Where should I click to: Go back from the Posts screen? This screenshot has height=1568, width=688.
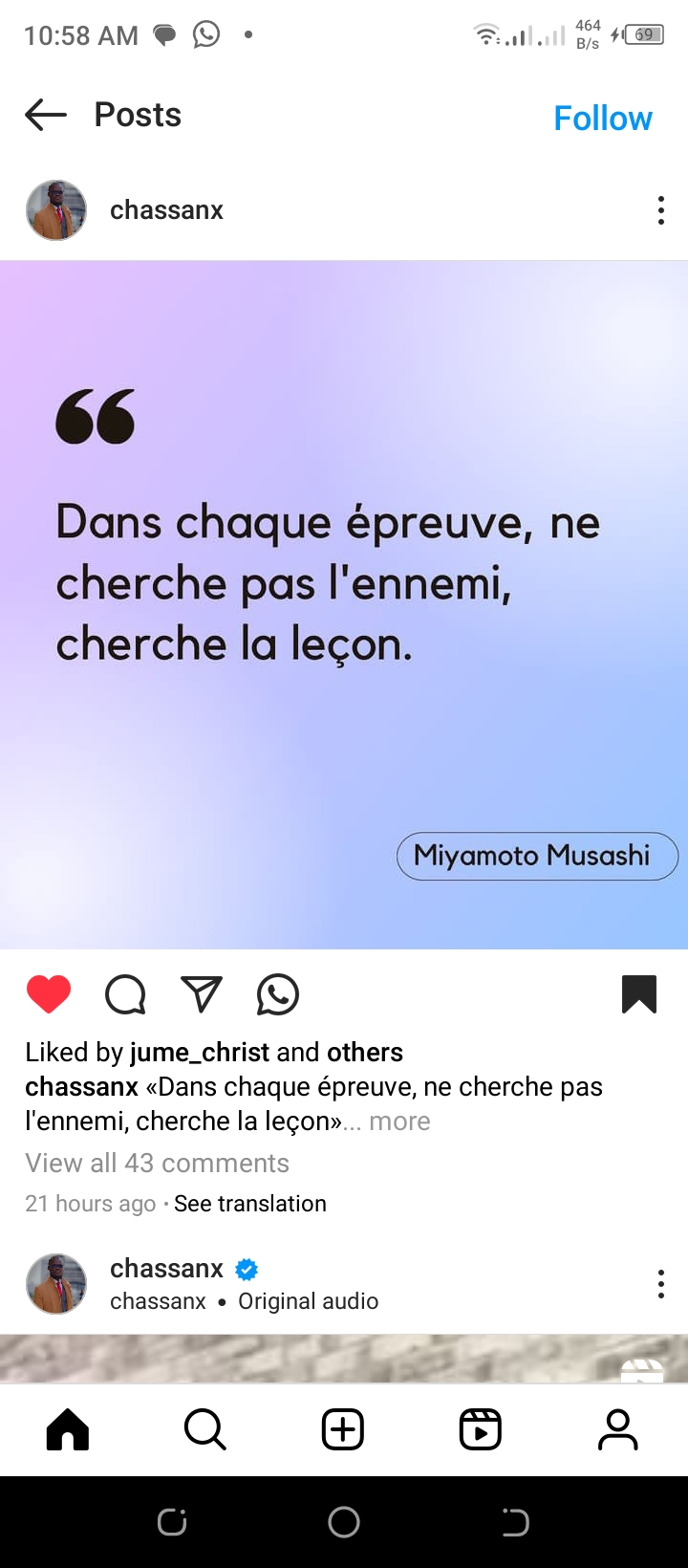[46, 116]
